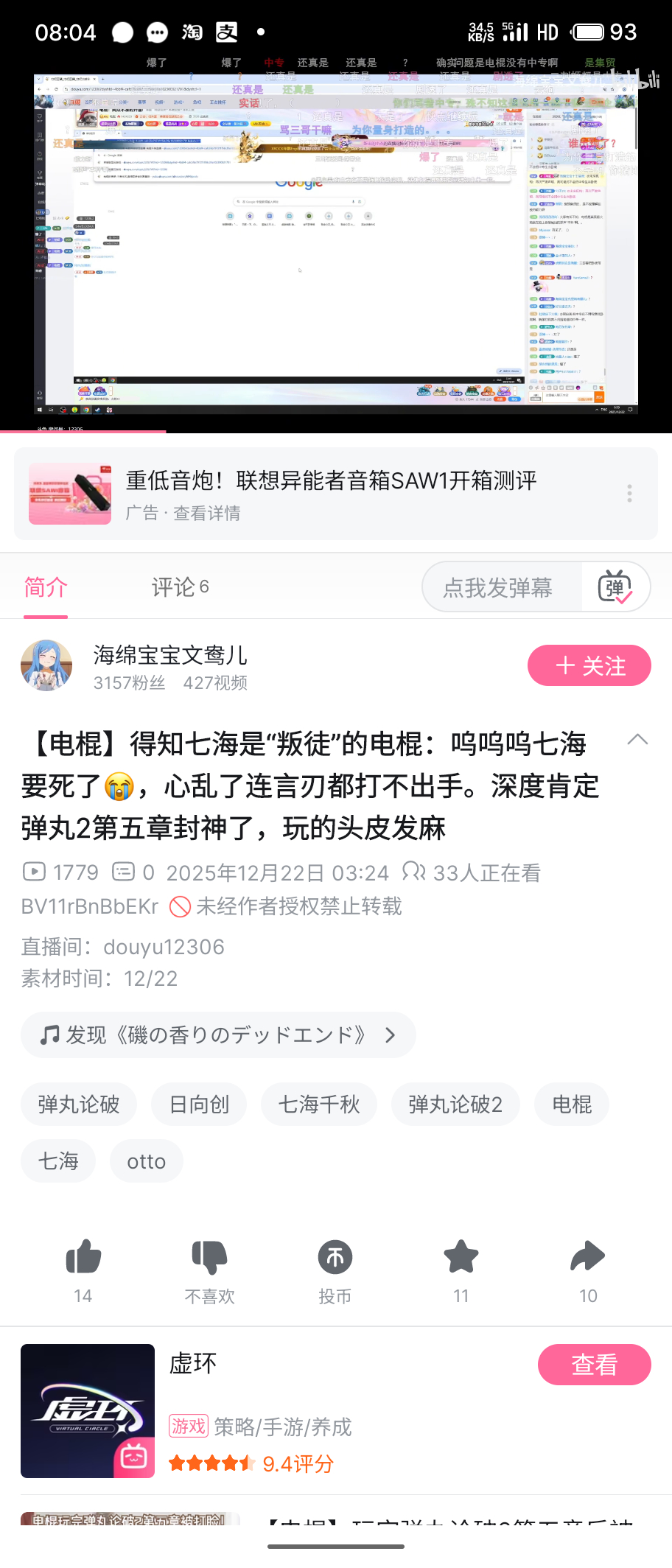Open the ad's more options menu
The height and width of the screenshot is (1568, 672).
tap(629, 493)
